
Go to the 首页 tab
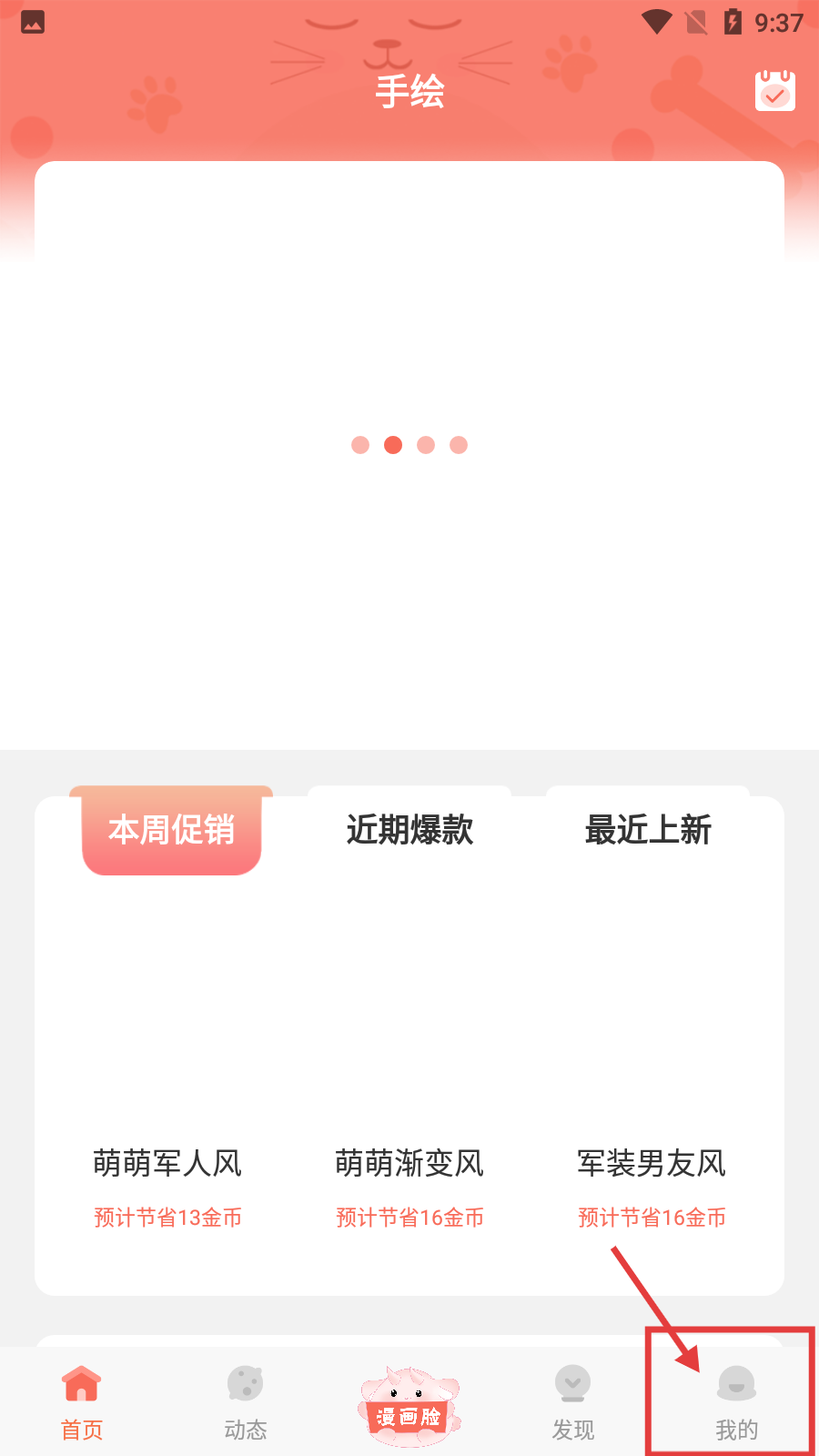[x=82, y=1402]
